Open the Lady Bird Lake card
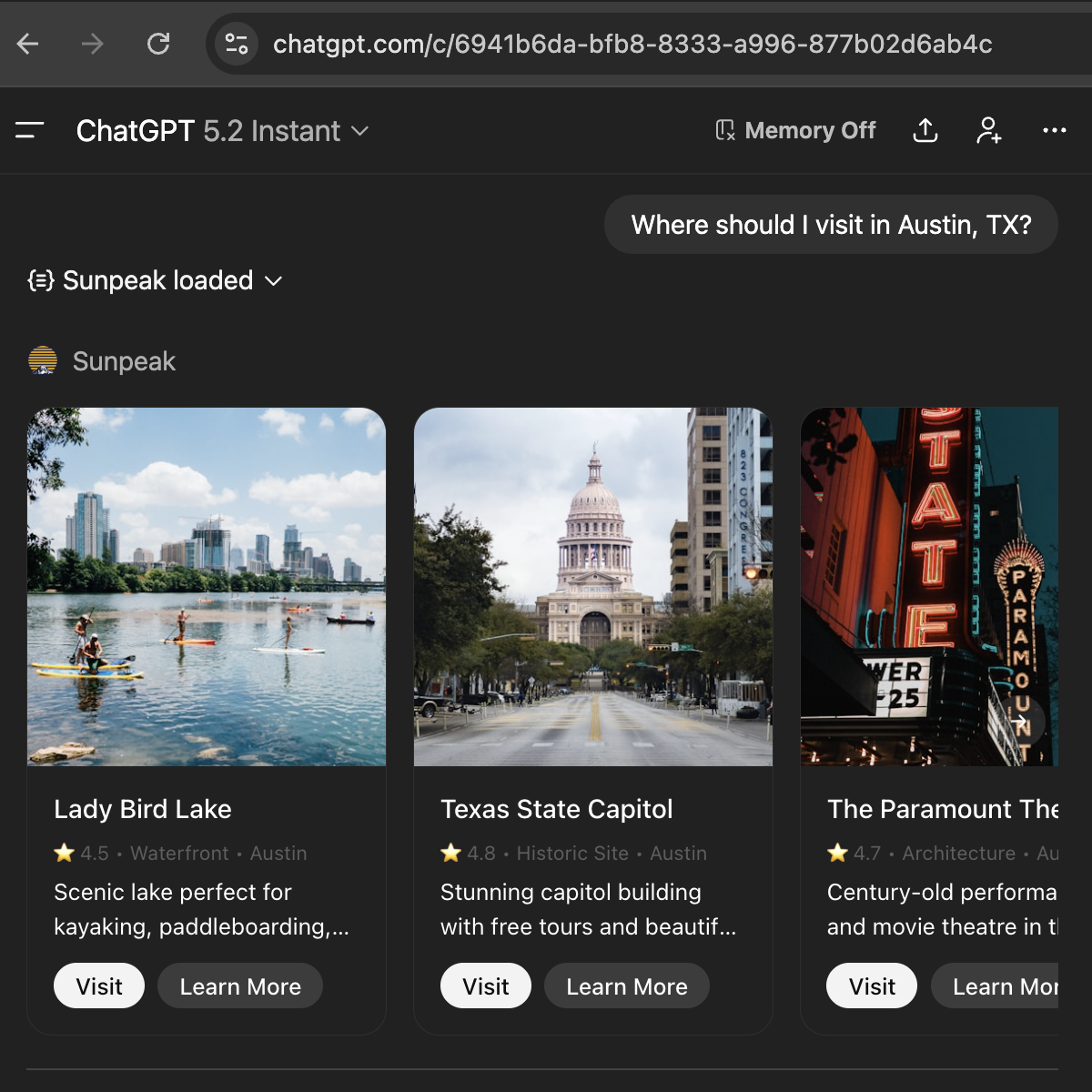The image size is (1092, 1092). 207,587
